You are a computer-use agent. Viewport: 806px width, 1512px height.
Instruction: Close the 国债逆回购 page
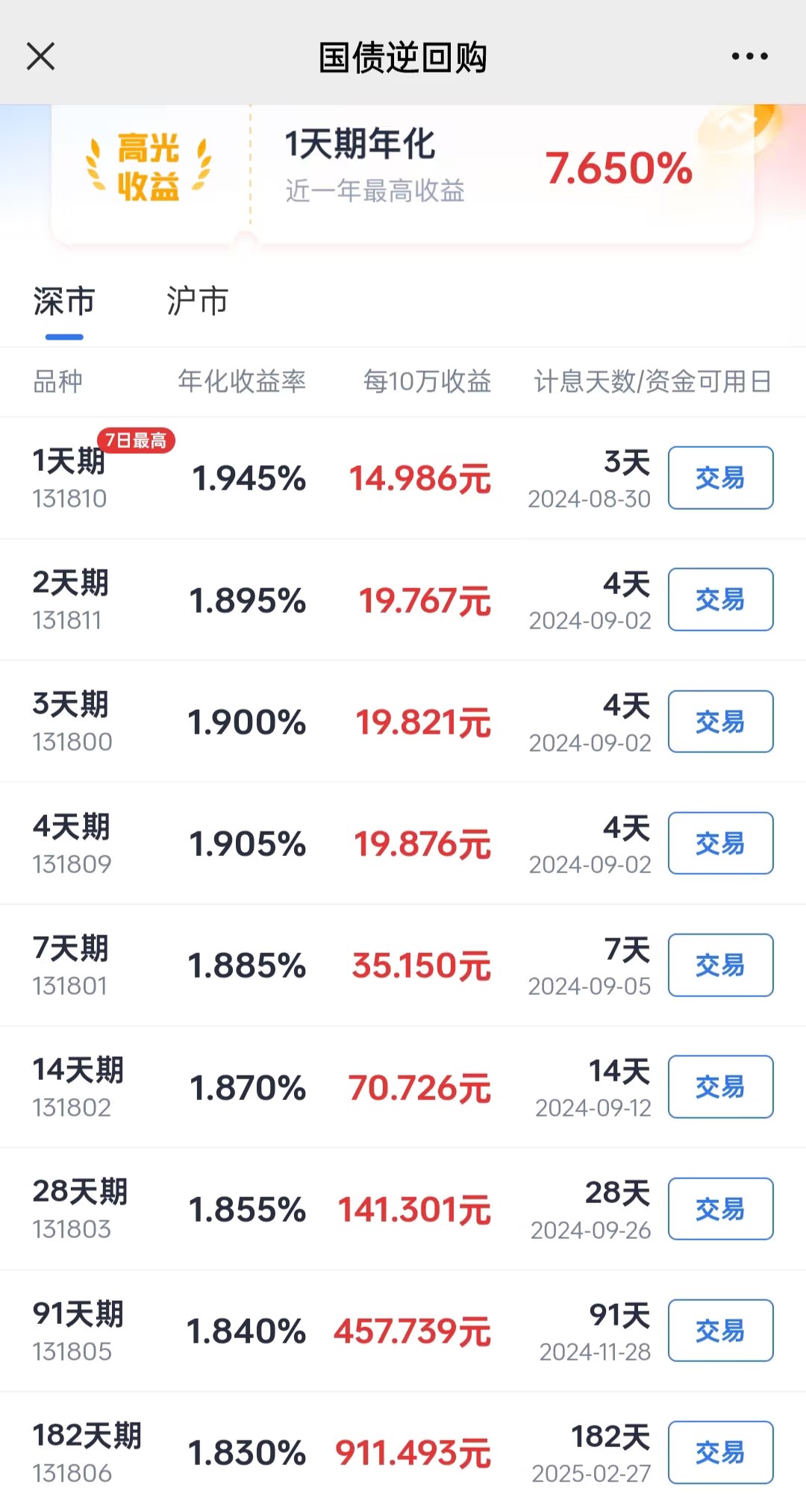coord(41,56)
